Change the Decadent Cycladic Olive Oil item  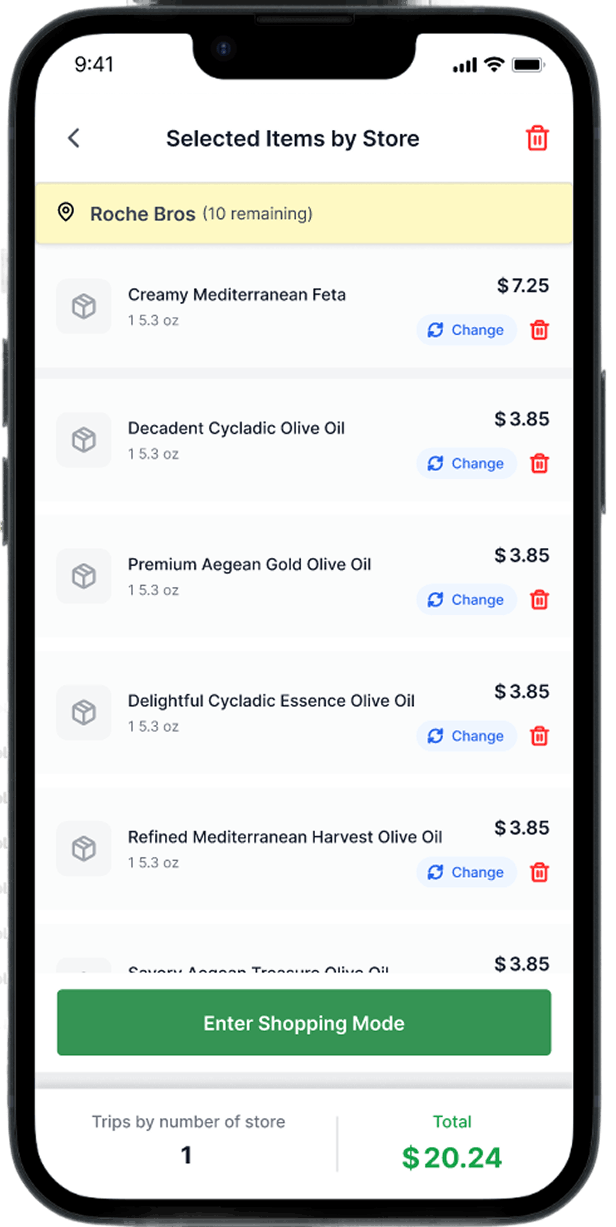point(466,464)
